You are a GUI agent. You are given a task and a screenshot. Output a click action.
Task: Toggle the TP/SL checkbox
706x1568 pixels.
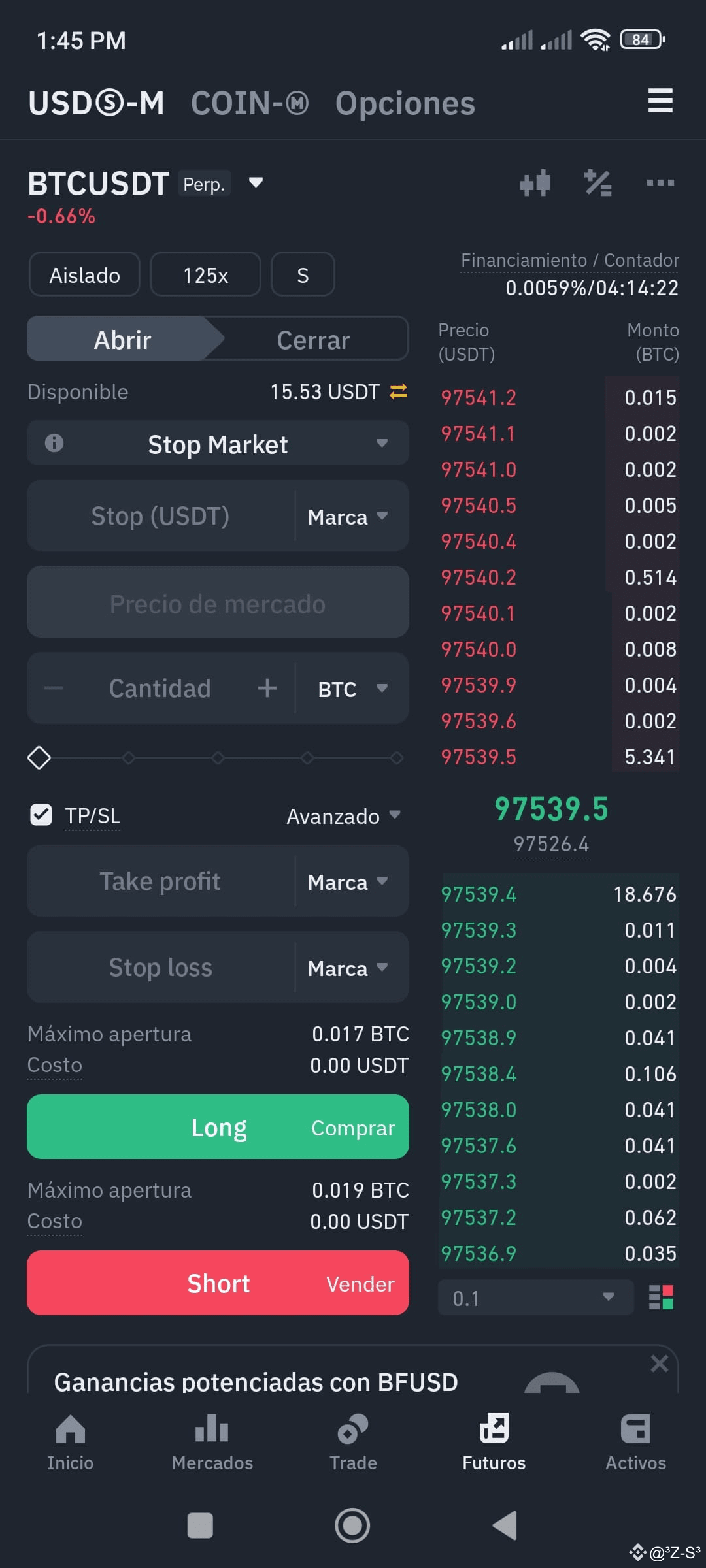pyautogui.click(x=41, y=815)
